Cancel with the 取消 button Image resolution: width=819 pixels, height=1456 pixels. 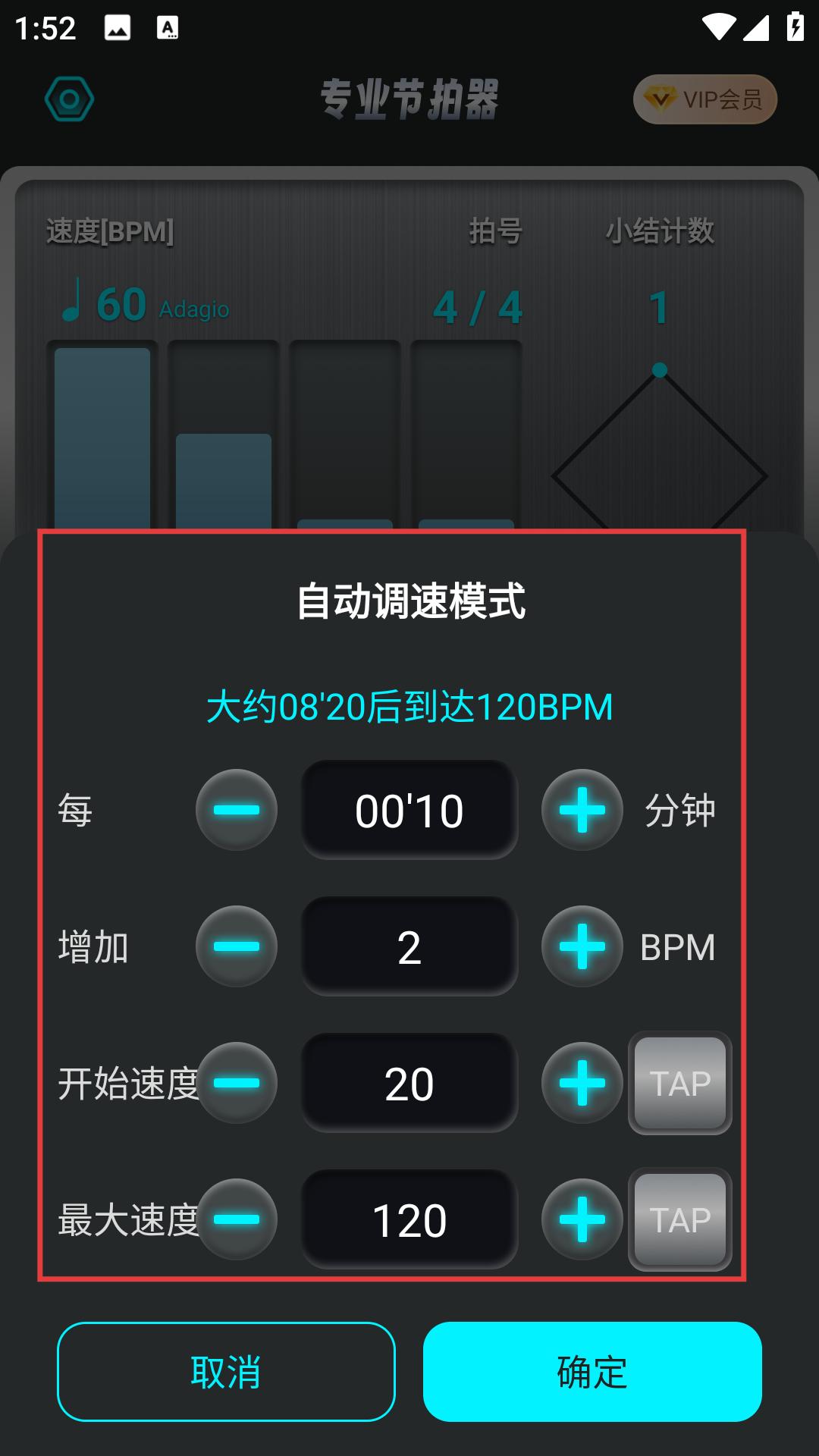click(x=226, y=1372)
